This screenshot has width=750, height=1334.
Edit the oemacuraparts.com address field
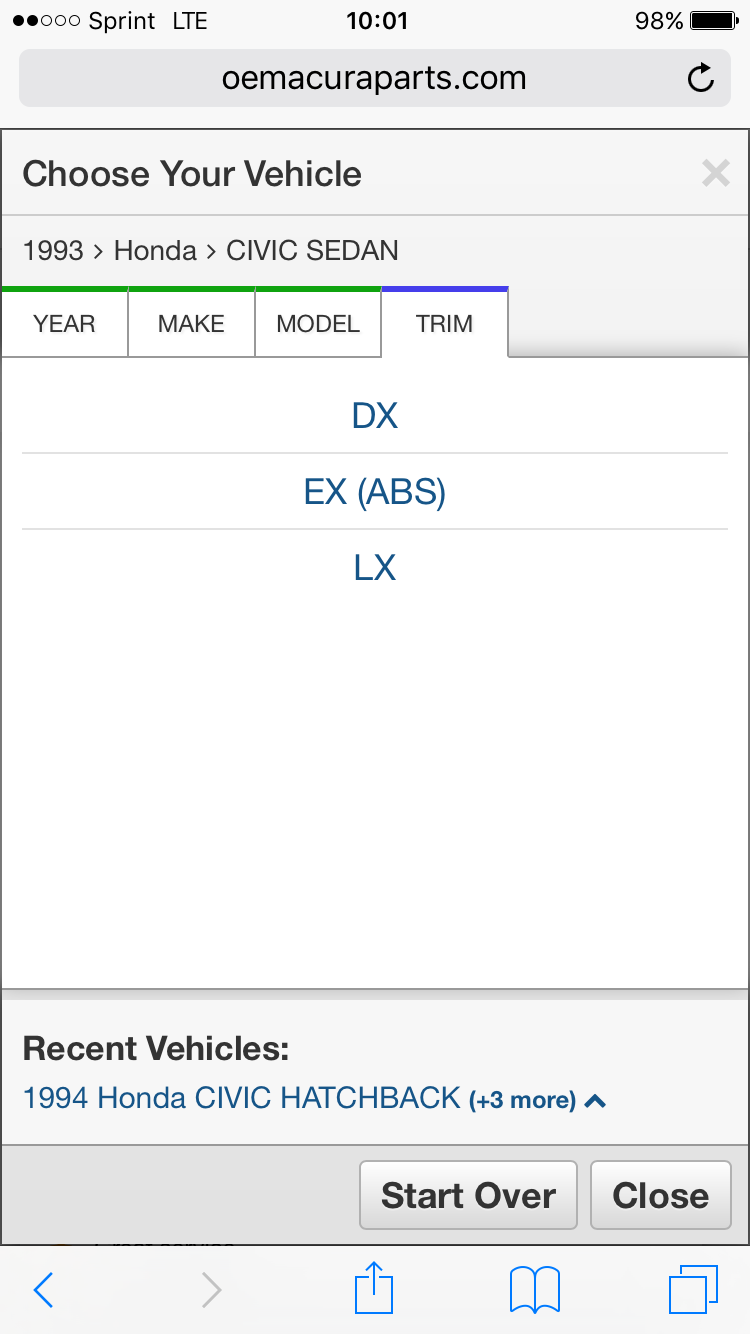click(x=373, y=78)
